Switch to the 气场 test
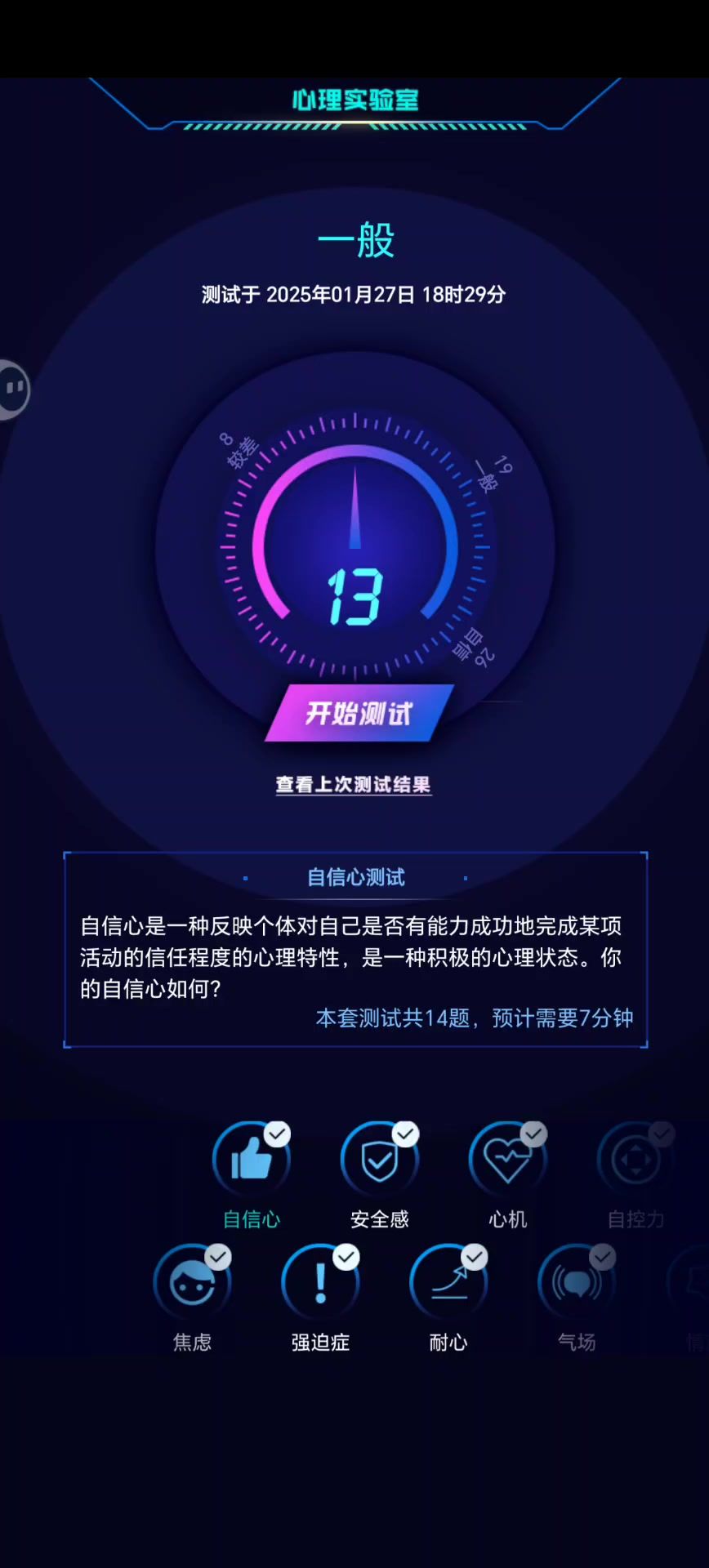This screenshot has height=1568, width=709. click(x=577, y=1283)
